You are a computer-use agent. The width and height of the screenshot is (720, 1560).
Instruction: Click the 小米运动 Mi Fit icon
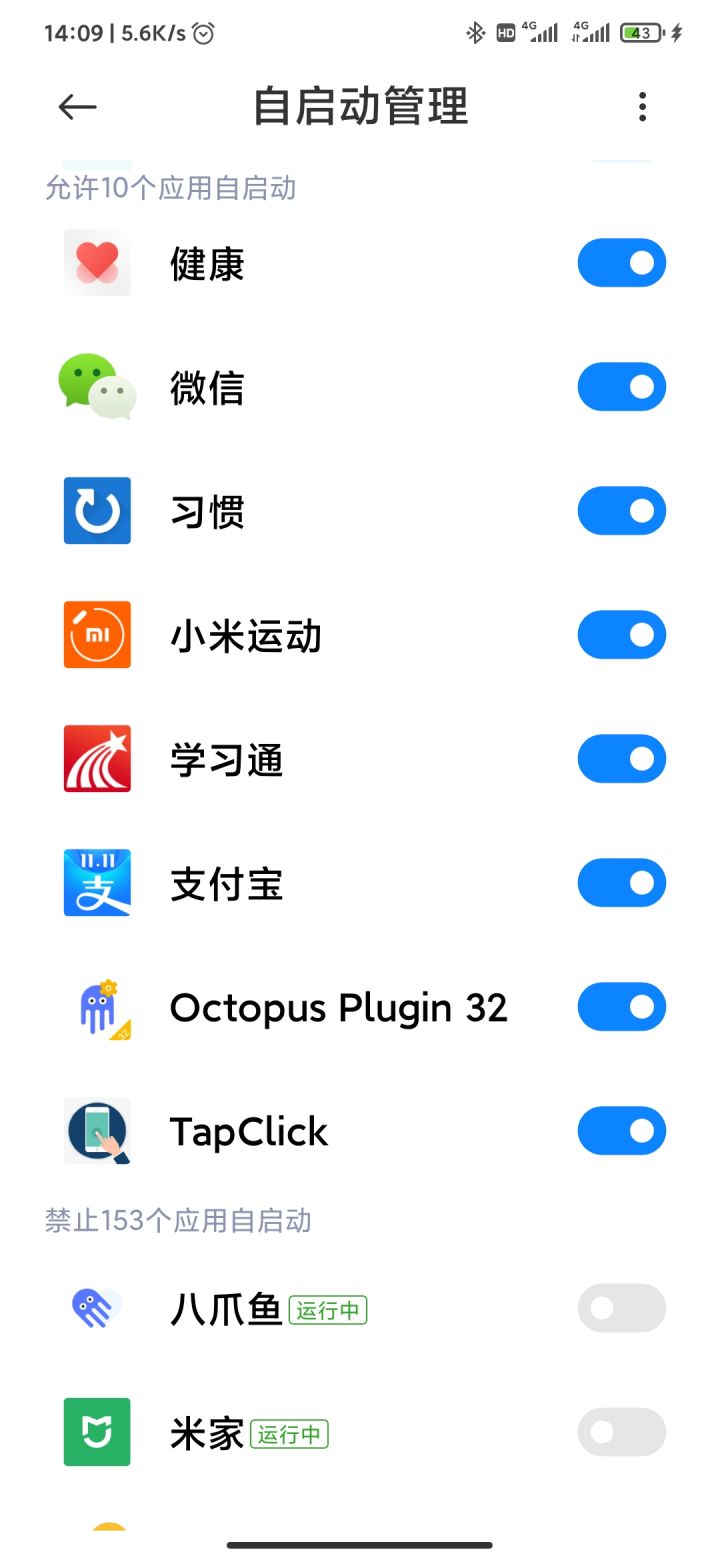(96, 634)
